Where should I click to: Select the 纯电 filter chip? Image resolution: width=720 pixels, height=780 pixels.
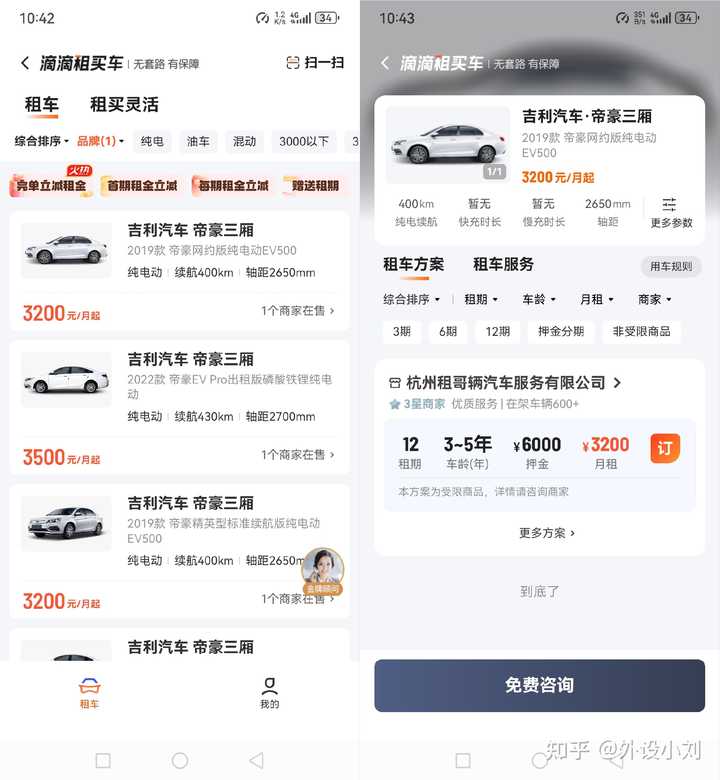coord(152,141)
